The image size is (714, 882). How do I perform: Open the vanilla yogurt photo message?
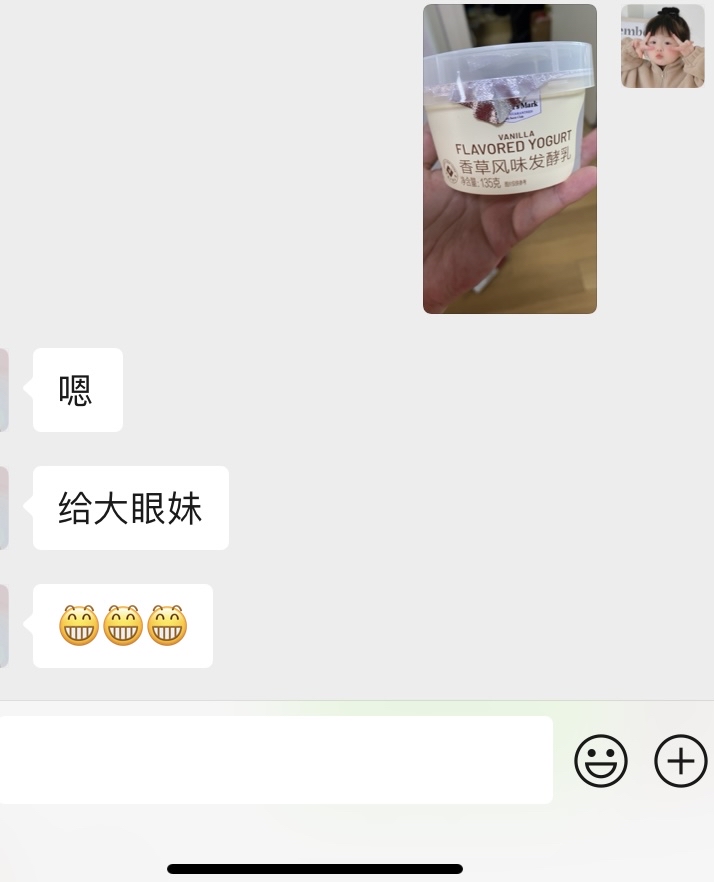coord(509,159)
